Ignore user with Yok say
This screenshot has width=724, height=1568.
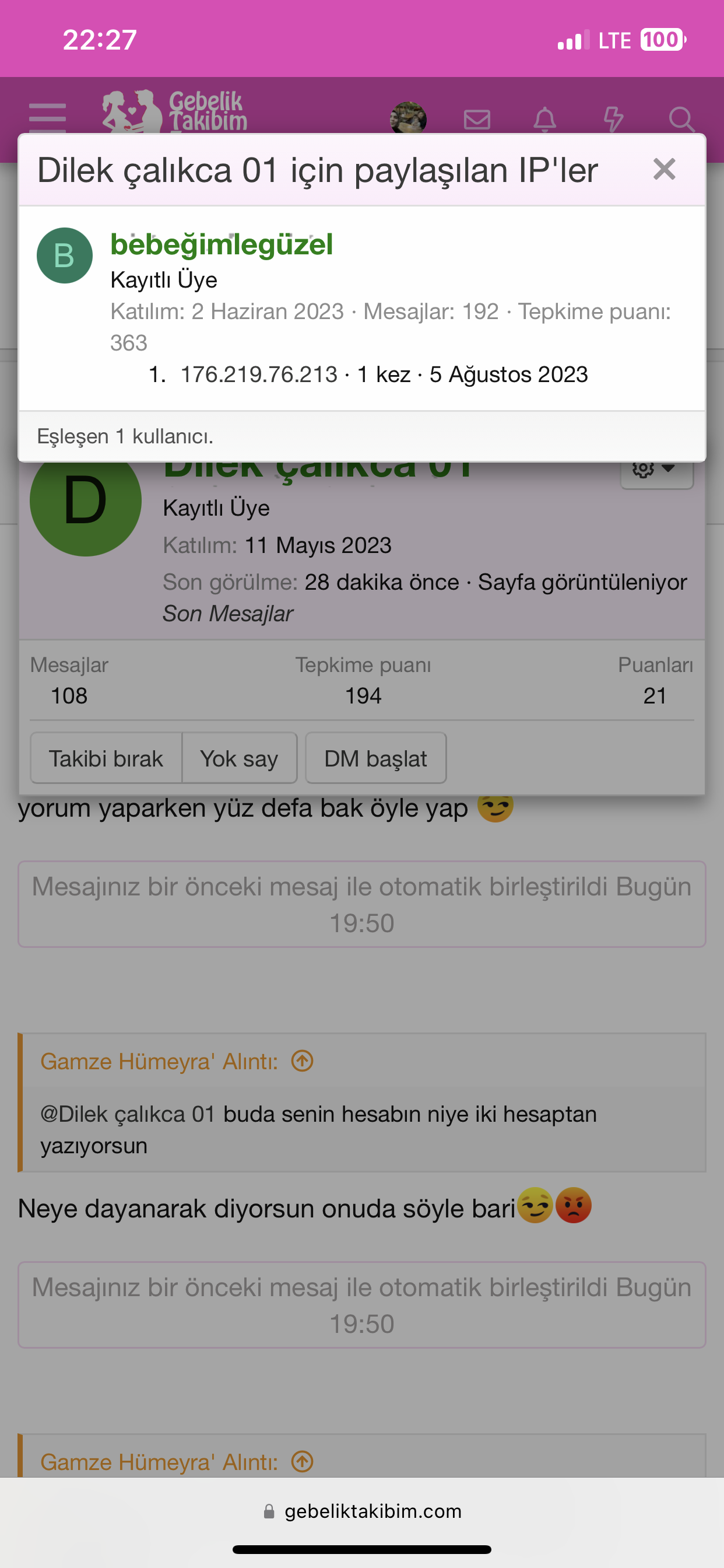pos(239,758)
